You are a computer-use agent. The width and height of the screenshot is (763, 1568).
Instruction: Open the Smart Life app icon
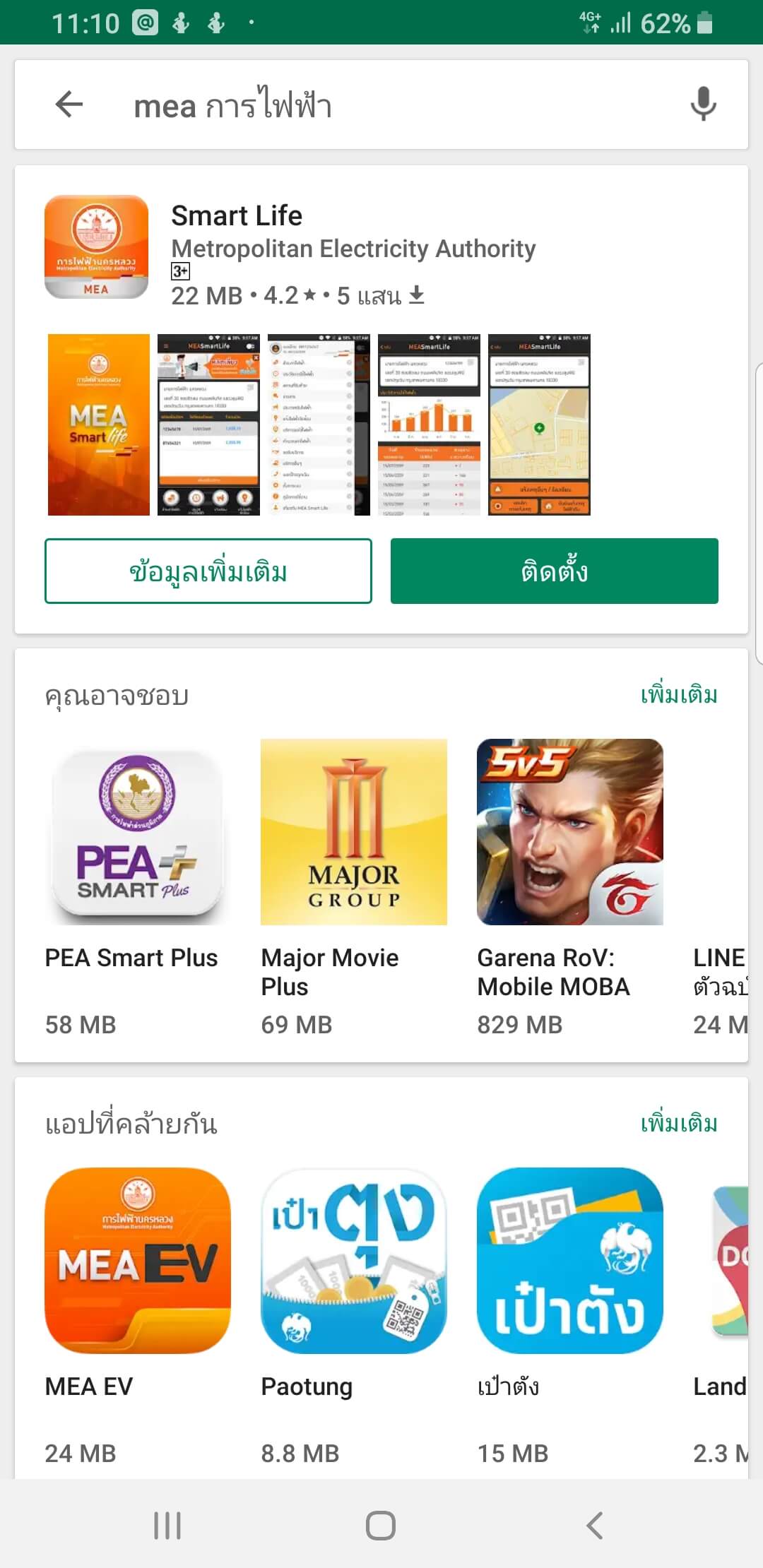(97, 247)
